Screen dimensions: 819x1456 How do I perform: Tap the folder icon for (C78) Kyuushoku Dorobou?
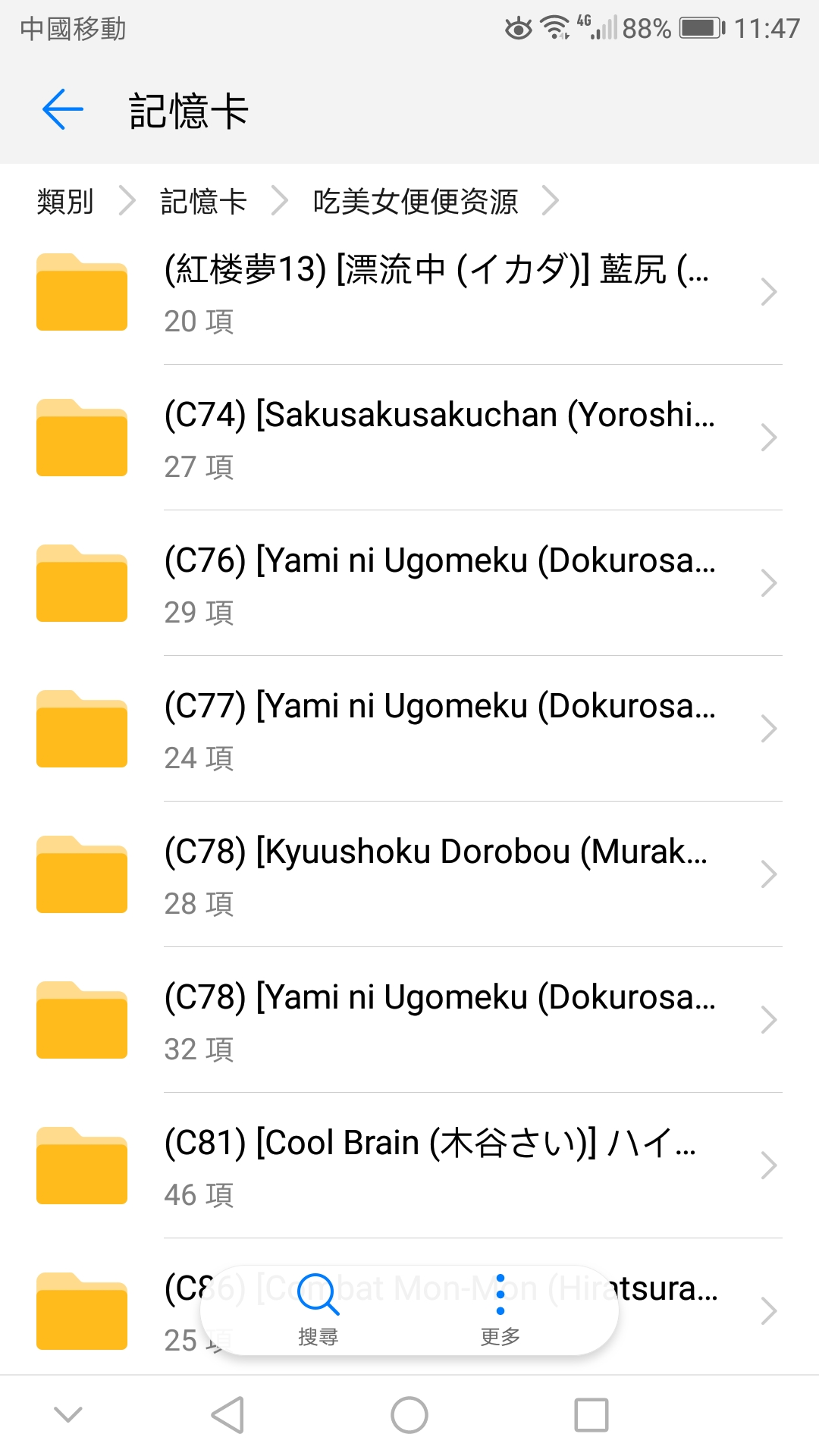[x=81, y=874]
